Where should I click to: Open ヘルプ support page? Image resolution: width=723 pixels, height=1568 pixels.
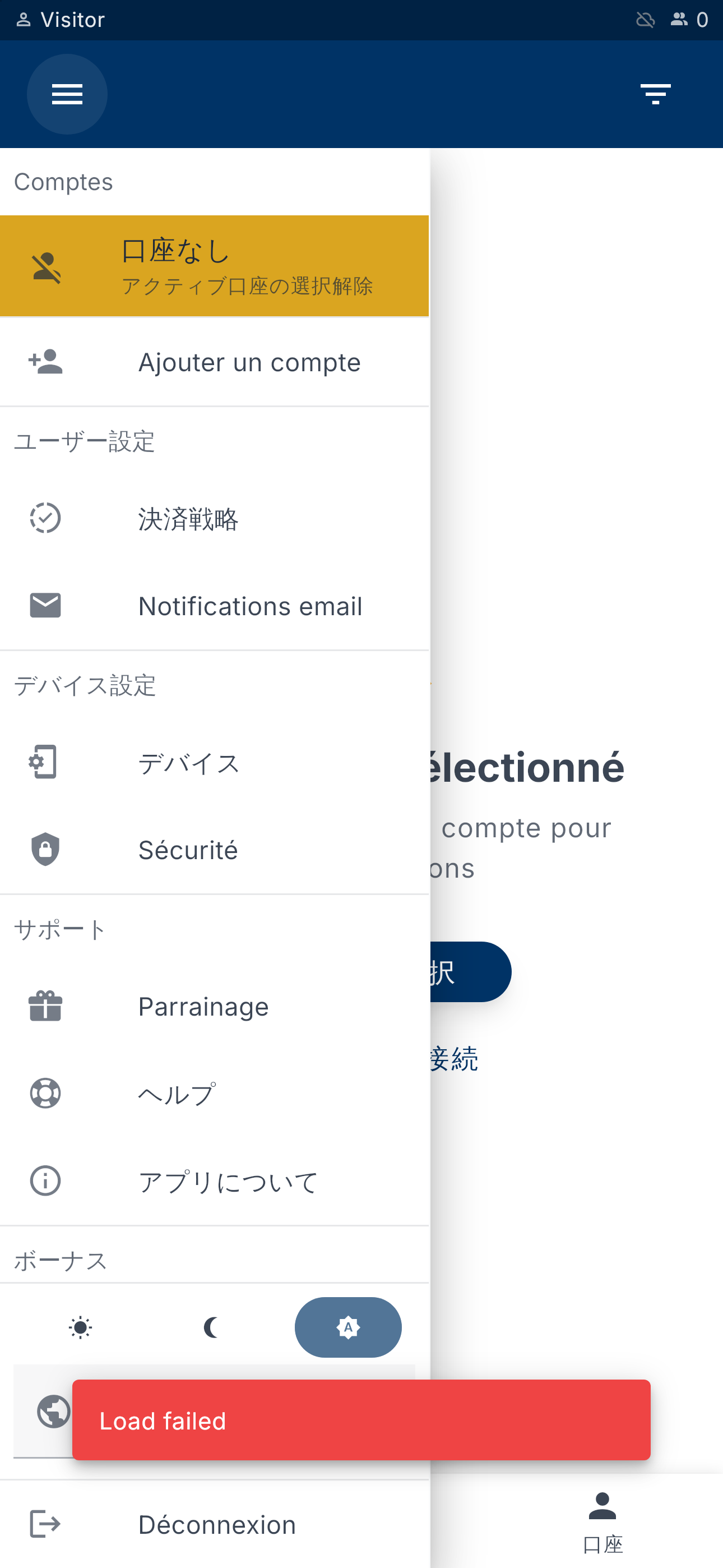click(214, 1094)
